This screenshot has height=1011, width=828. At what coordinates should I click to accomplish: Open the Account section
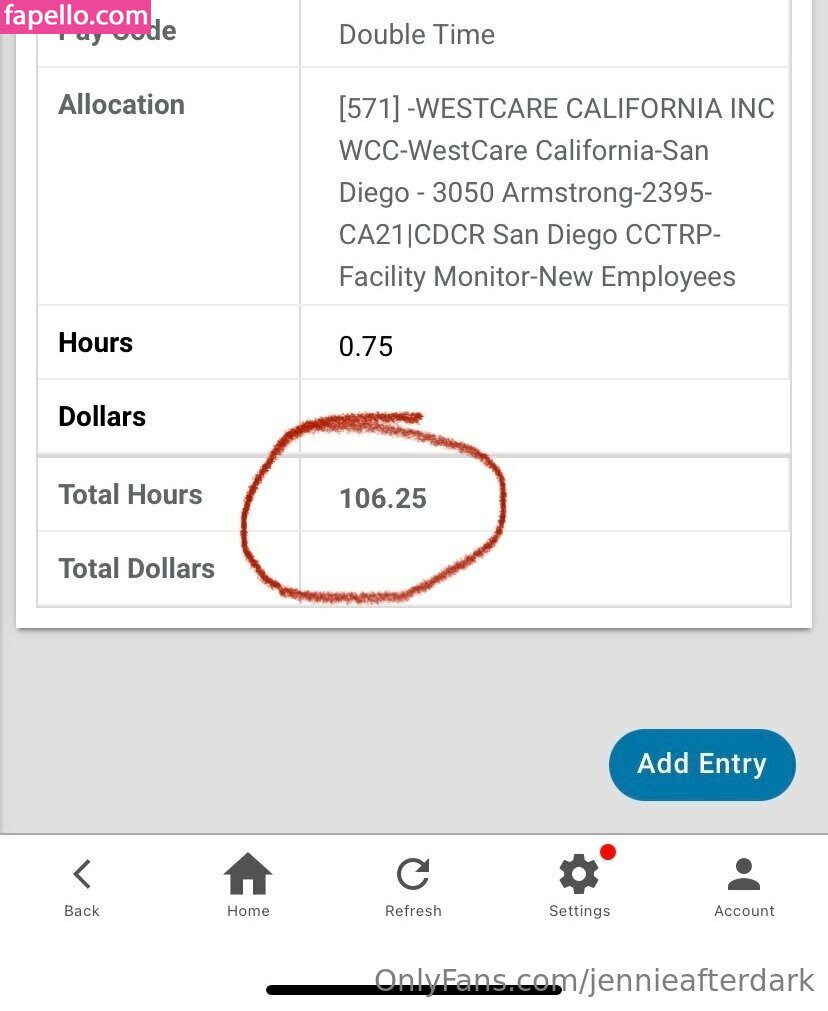pos(744,886)
